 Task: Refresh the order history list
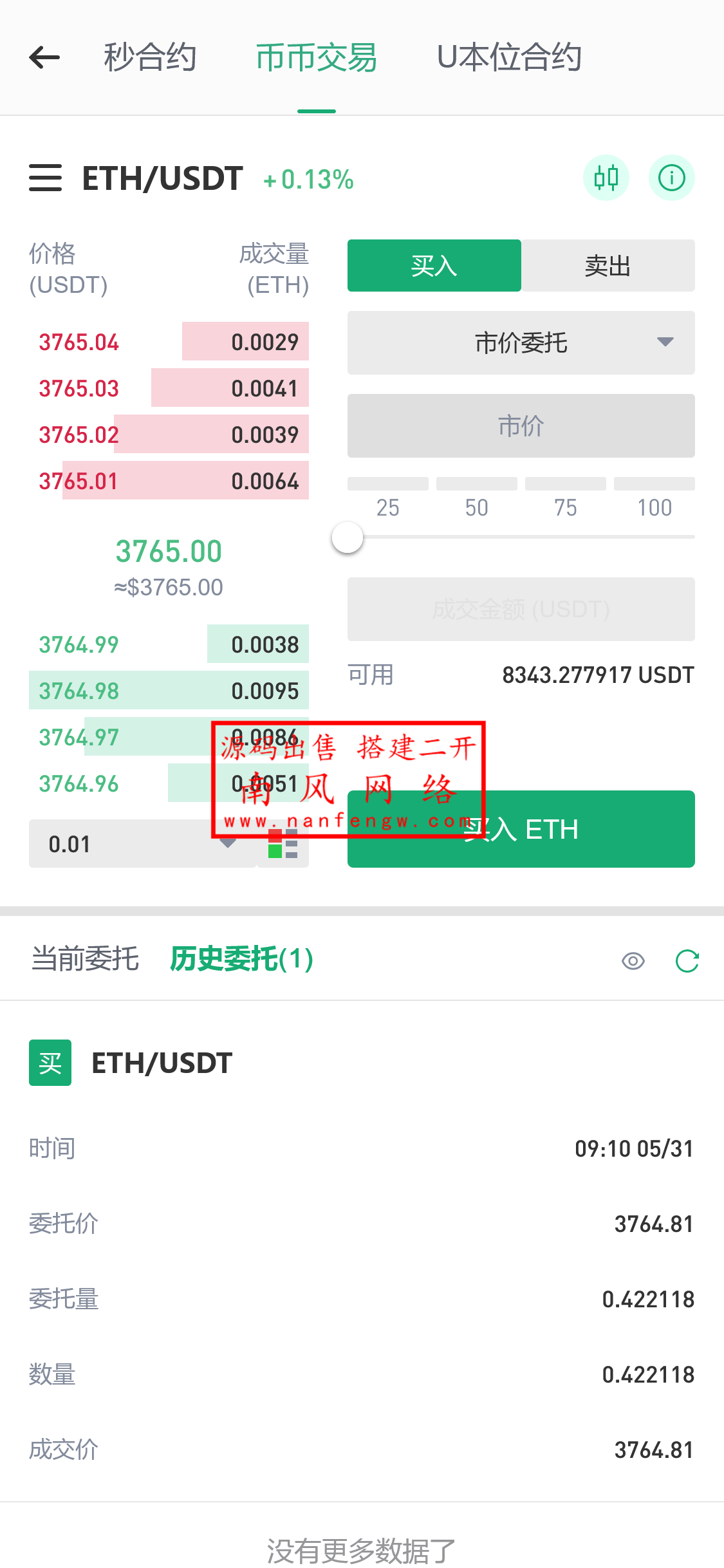point(686,960)
